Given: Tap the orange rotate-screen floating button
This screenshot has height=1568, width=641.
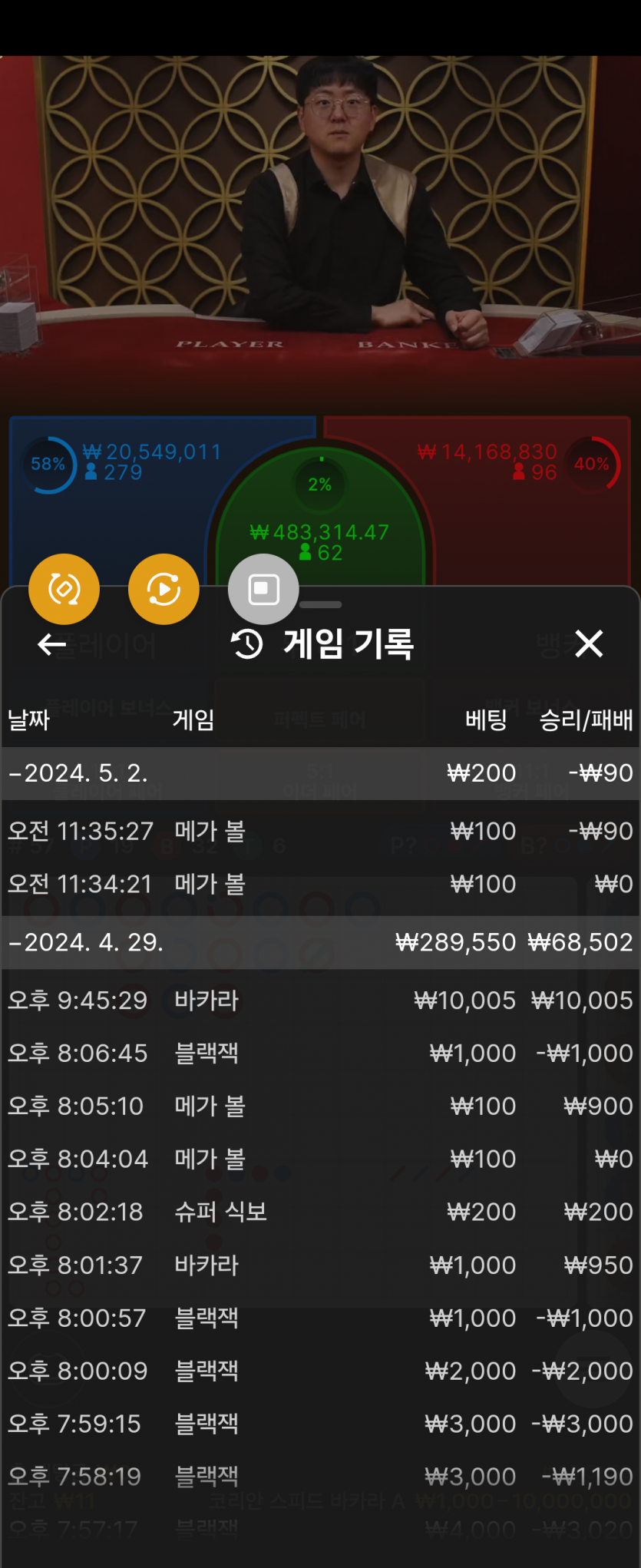Looking at the screenshot, I should (x=64, y=589).
